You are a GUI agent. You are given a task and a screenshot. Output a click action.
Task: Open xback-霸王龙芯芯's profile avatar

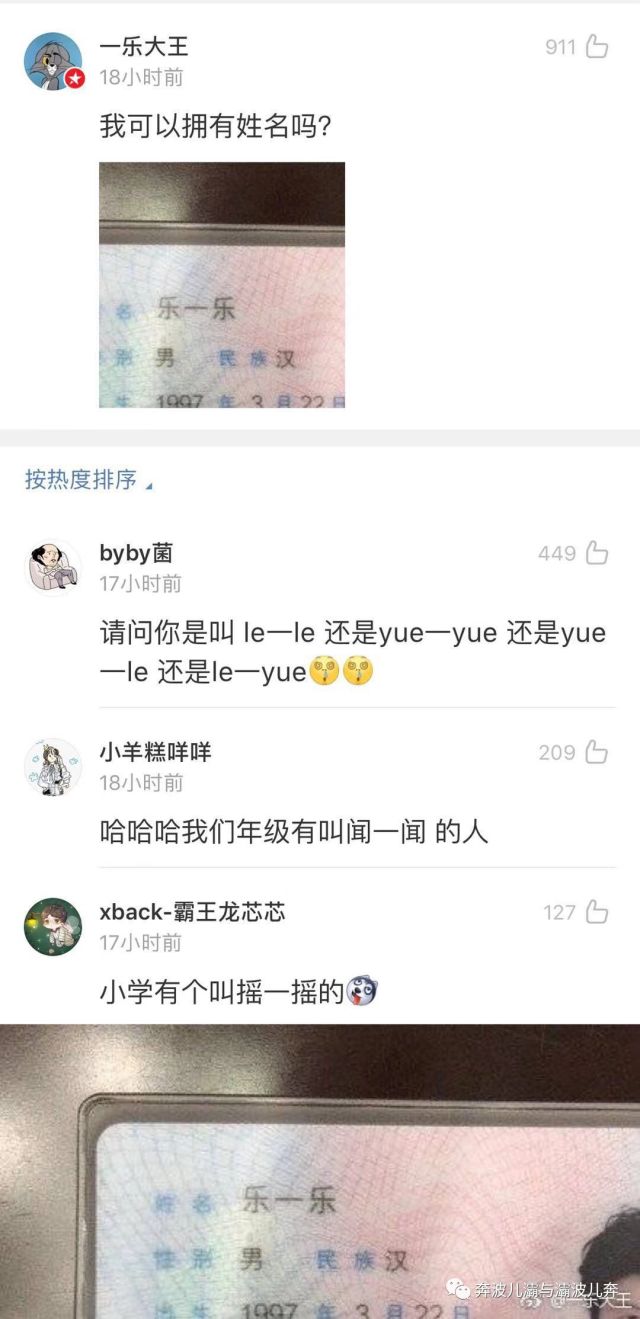click(x=53, y=926)
